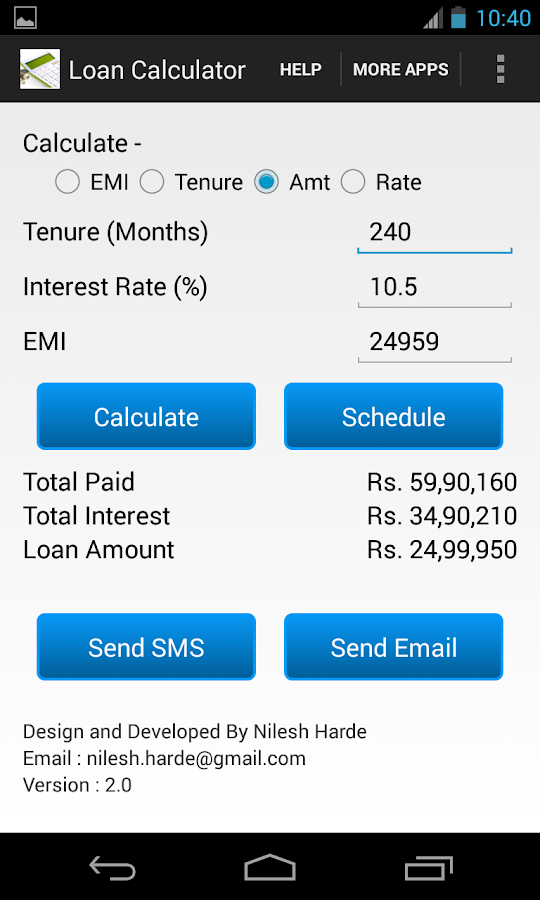
Task: Go back using the system back button
Action: click(112, 867)
